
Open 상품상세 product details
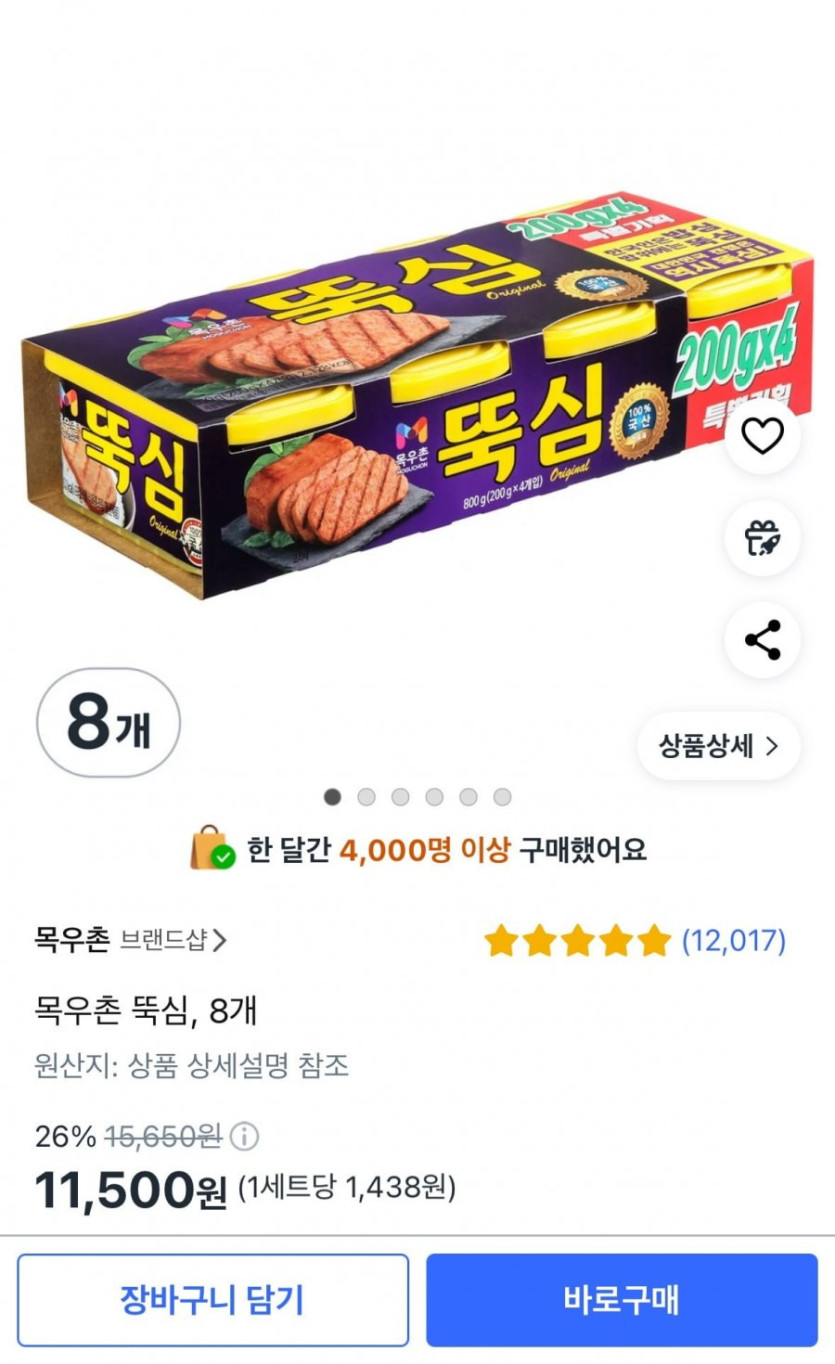pyautogui.click(x=718, y=746)
